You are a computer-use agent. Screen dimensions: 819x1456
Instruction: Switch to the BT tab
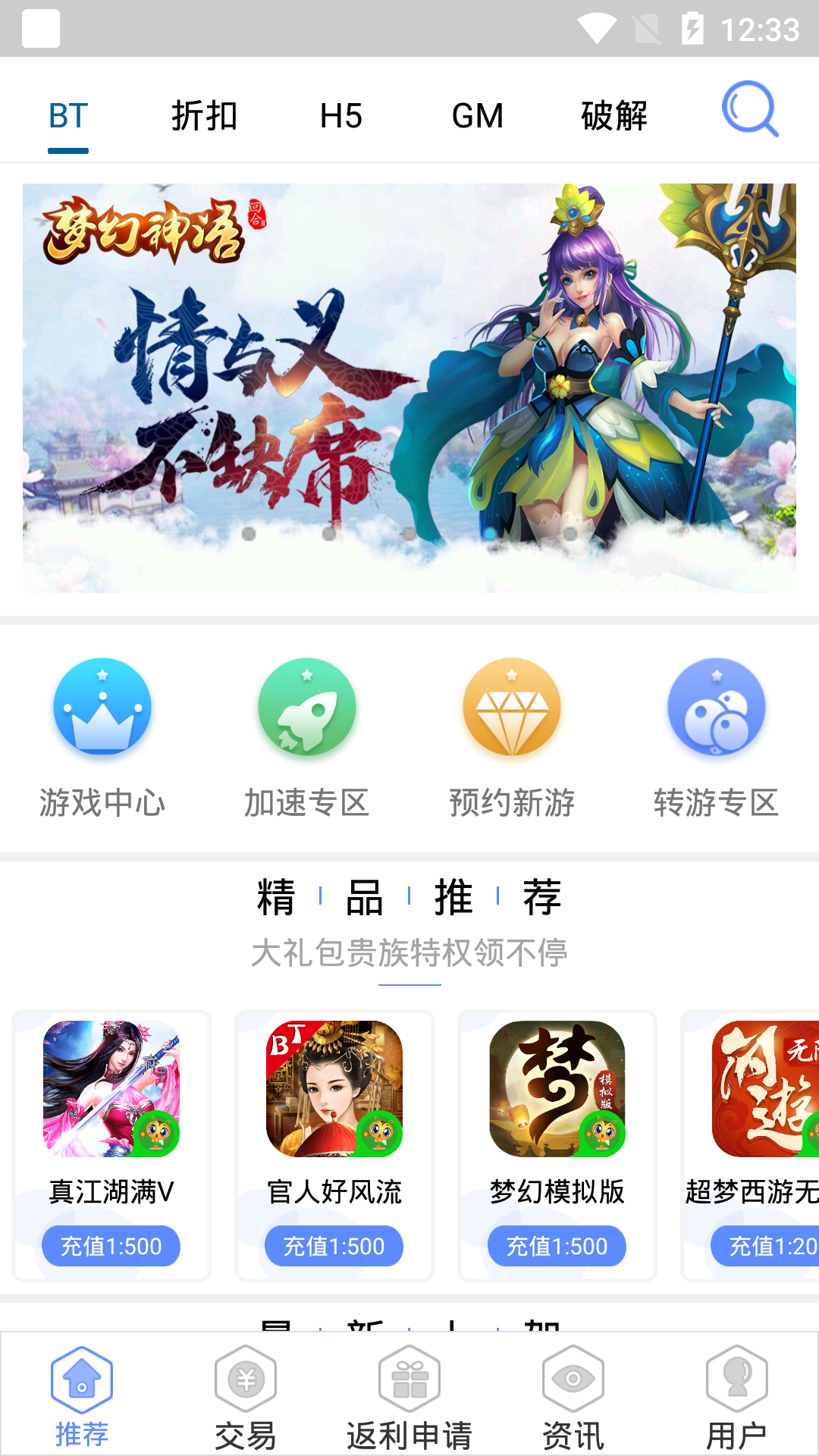(x=67, y=115)
